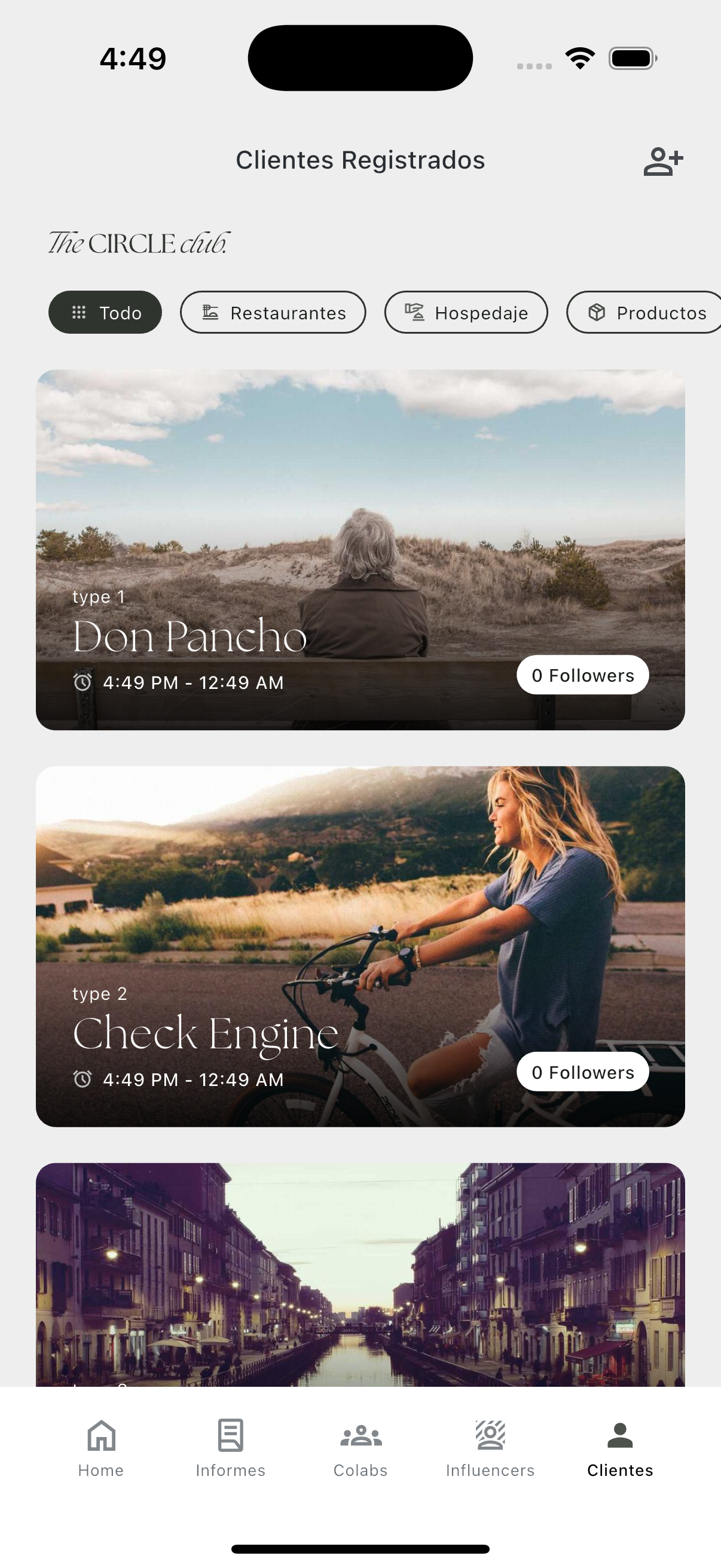
Task: Filter clients by Hospedaje
Action: click(466, 312)
